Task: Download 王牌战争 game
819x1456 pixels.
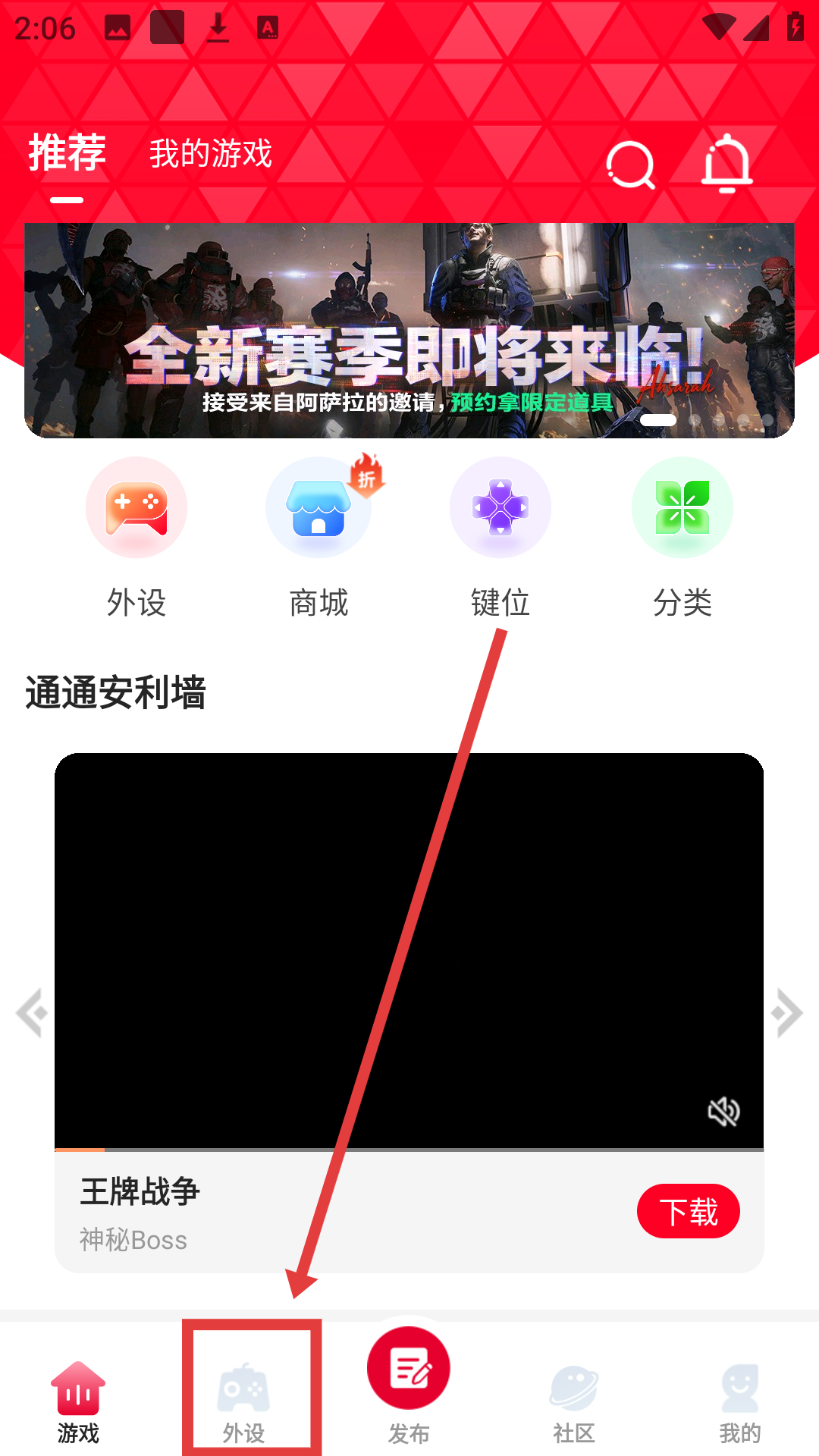Action: (x=688, y=1211)
